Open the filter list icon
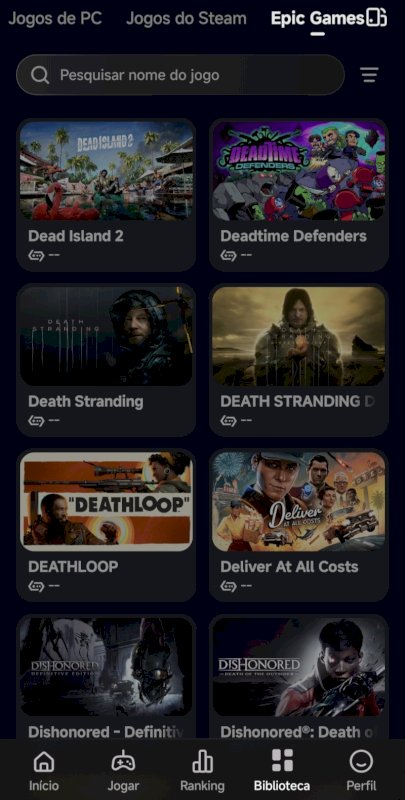The height and width of the screenshot is (800, 405). tap(369, 75)
